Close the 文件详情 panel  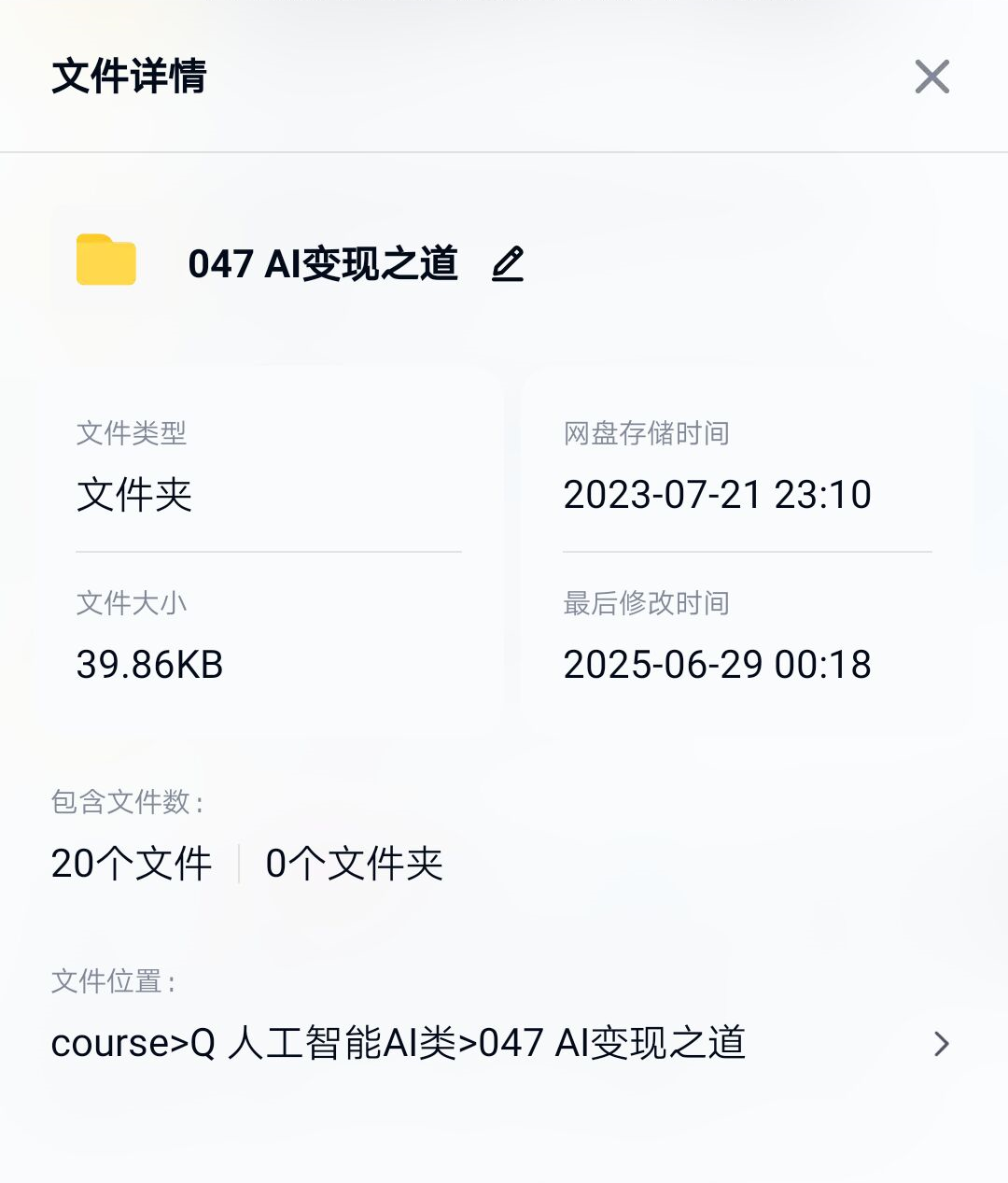(931, 77)
